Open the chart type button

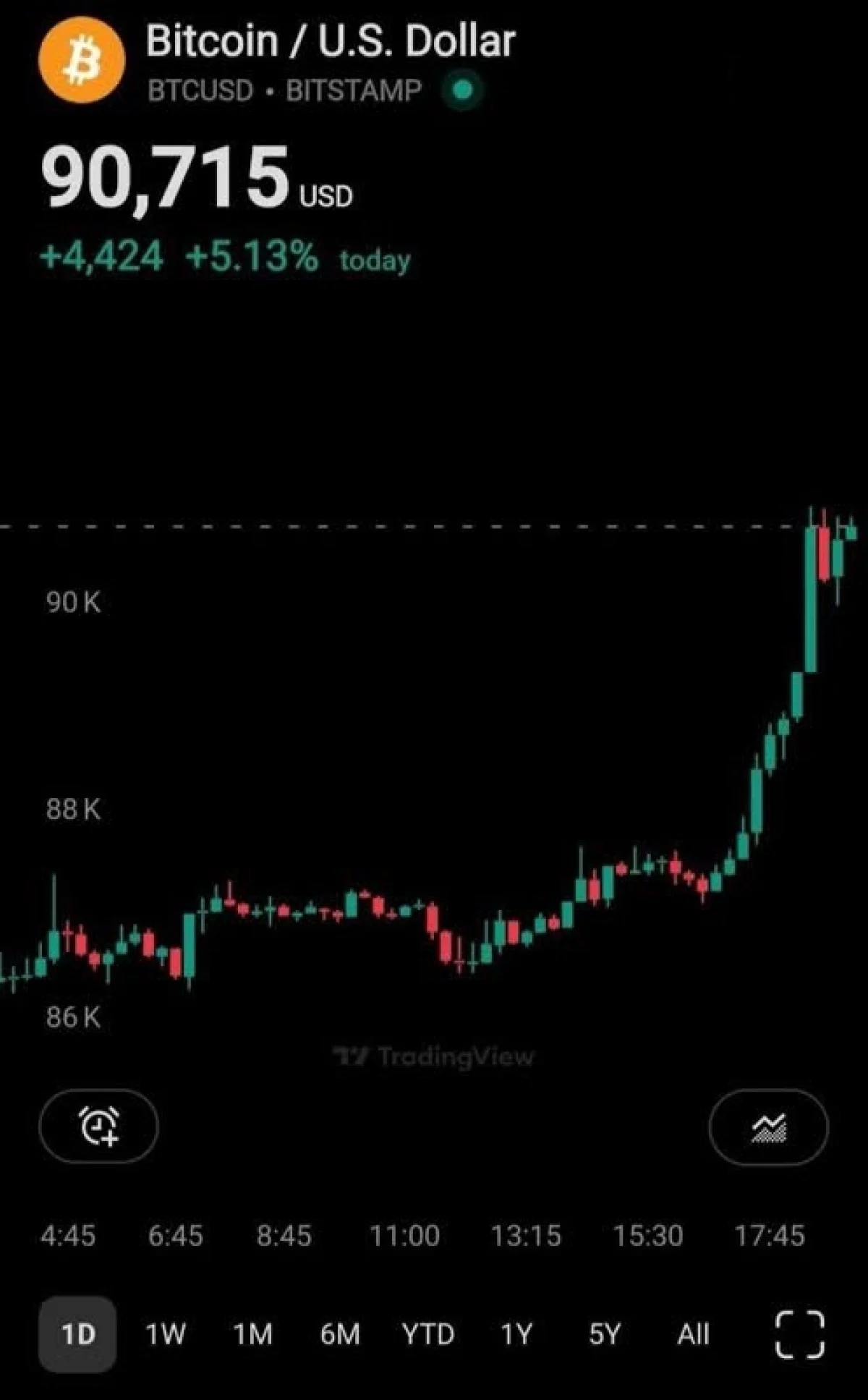pos(768,1127)
